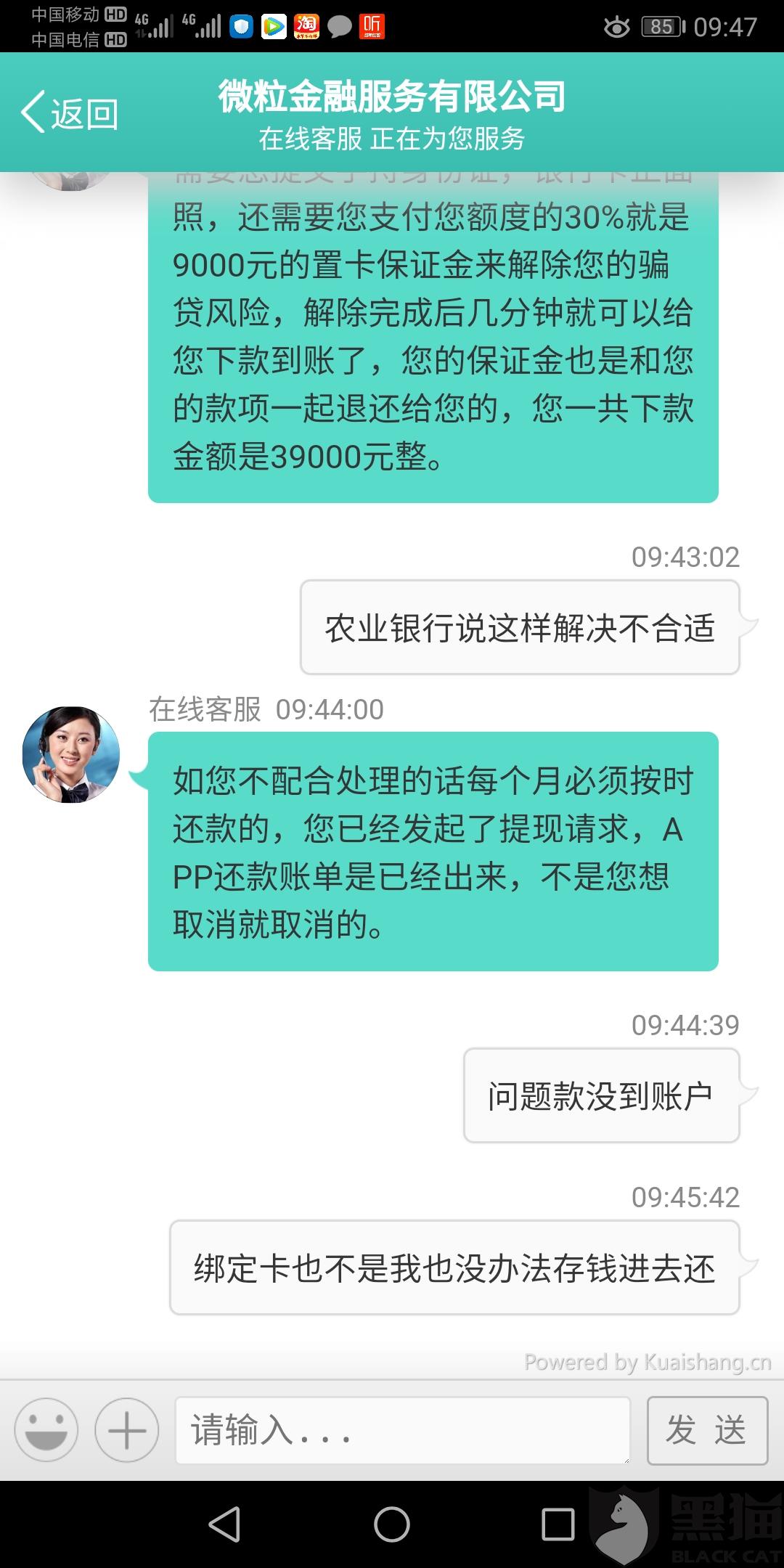Focus the 请输入 message field

403,1430
